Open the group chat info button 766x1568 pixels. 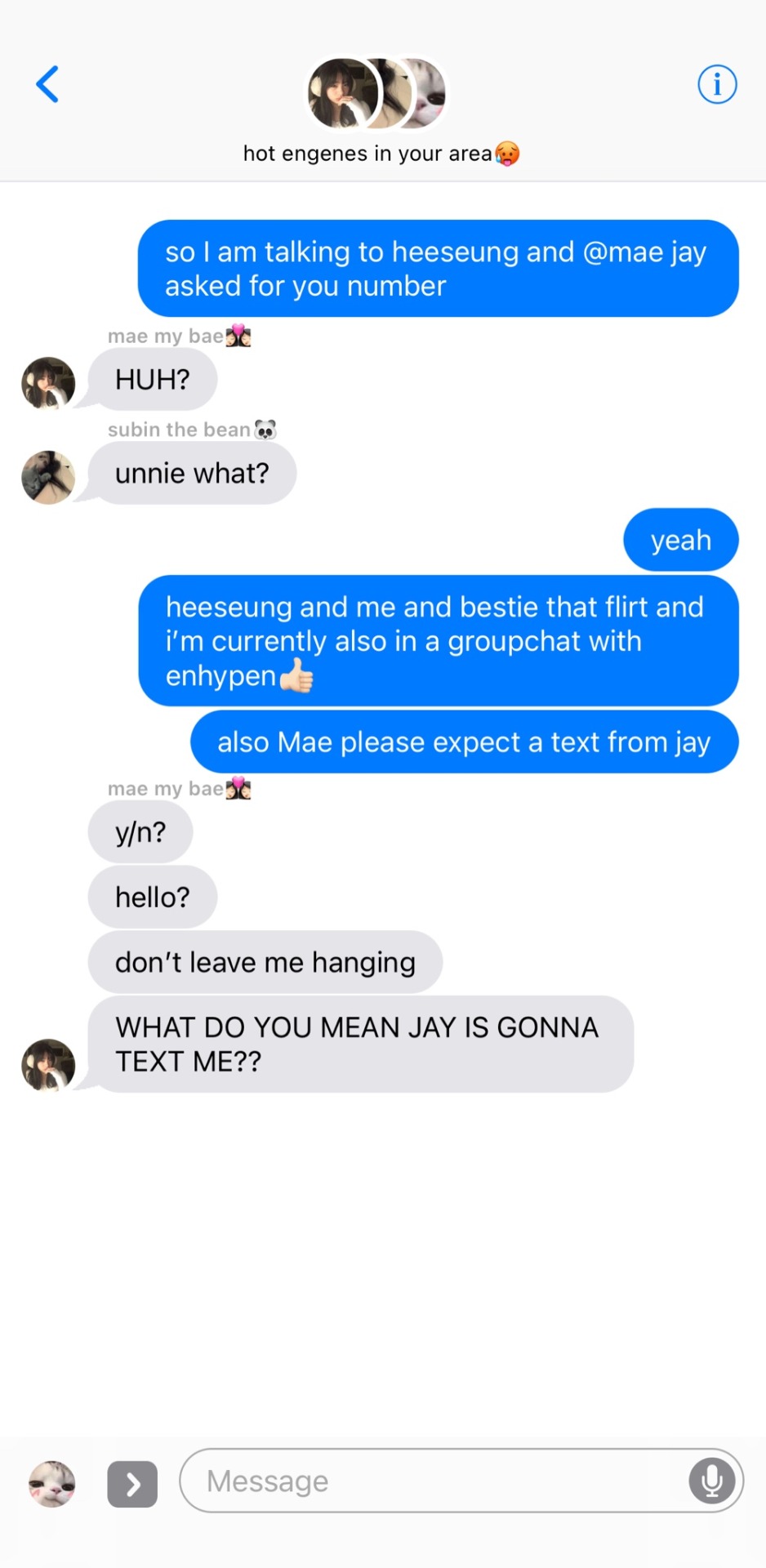coord(717,84)
